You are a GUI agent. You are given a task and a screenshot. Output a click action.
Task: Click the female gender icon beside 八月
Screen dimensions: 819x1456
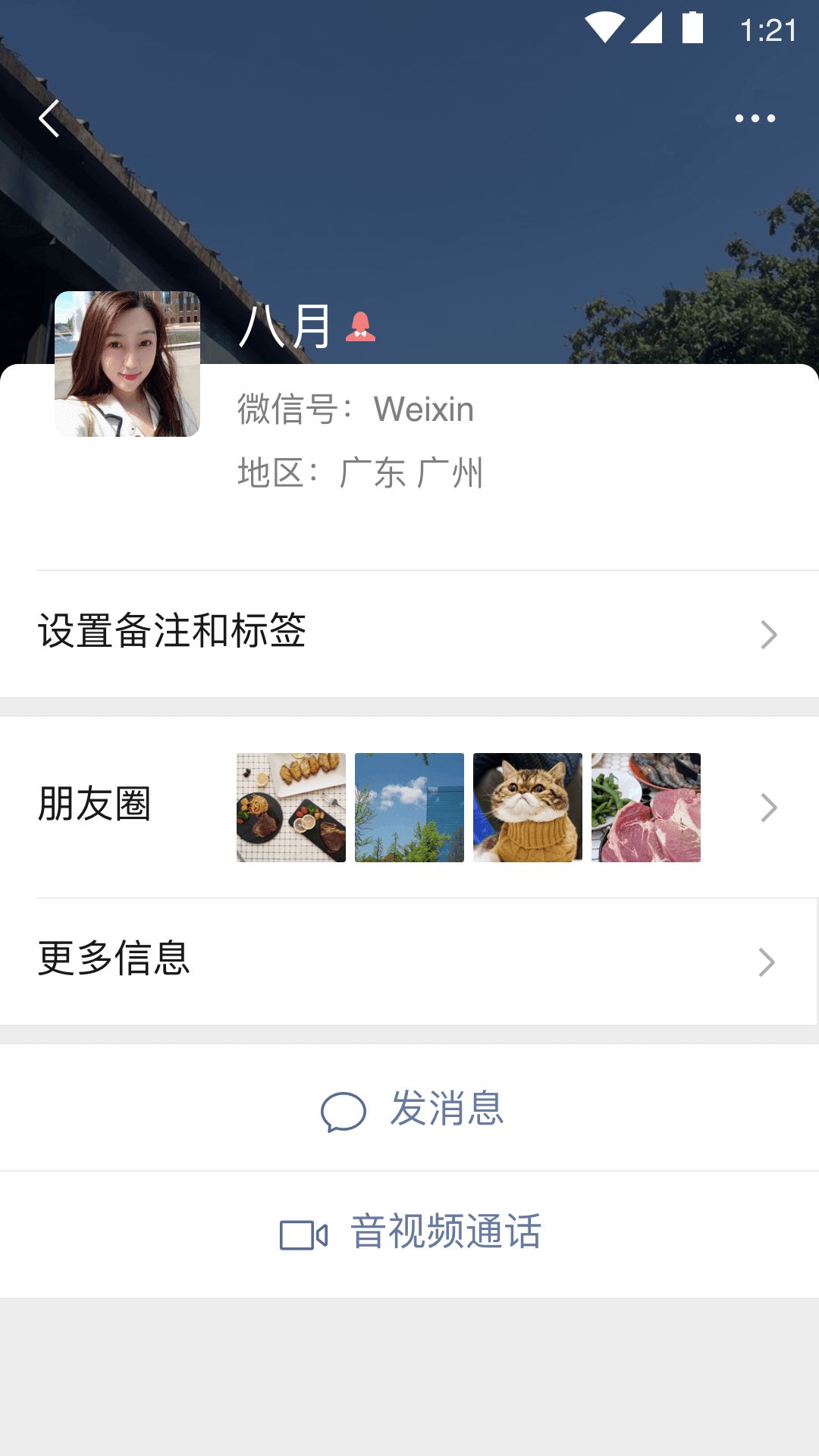pos(362,328)
